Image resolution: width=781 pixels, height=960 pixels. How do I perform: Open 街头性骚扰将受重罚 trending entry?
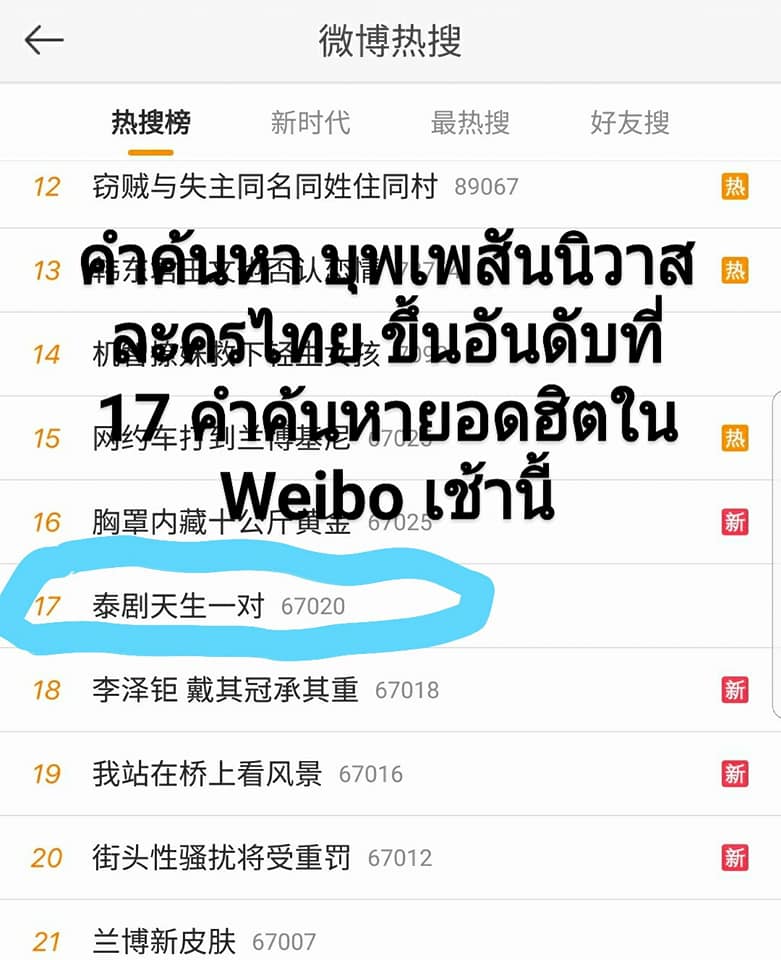pos(222,858)
